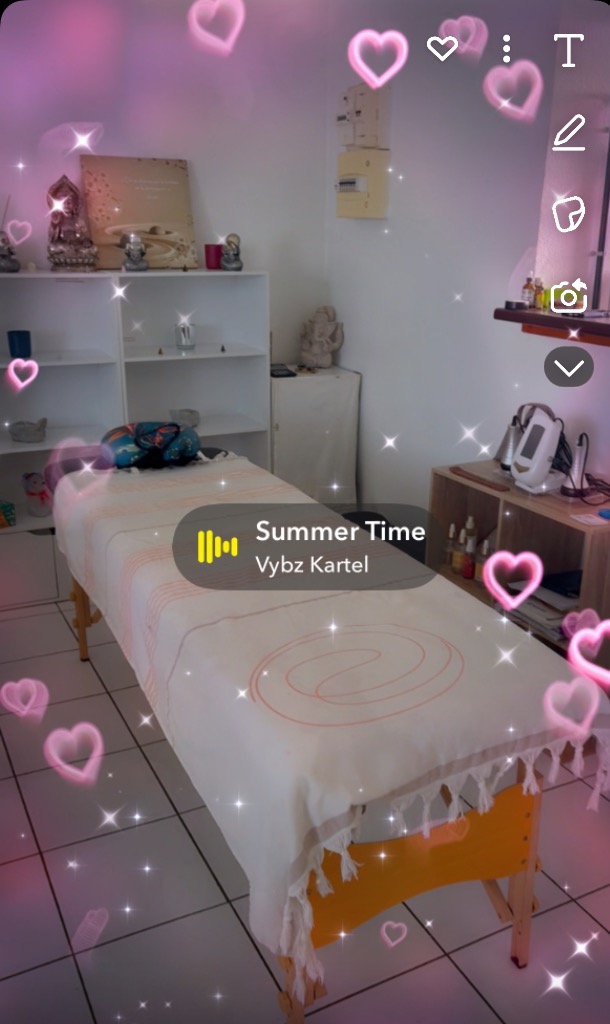Tap the camera remix icon

point(568,296)
